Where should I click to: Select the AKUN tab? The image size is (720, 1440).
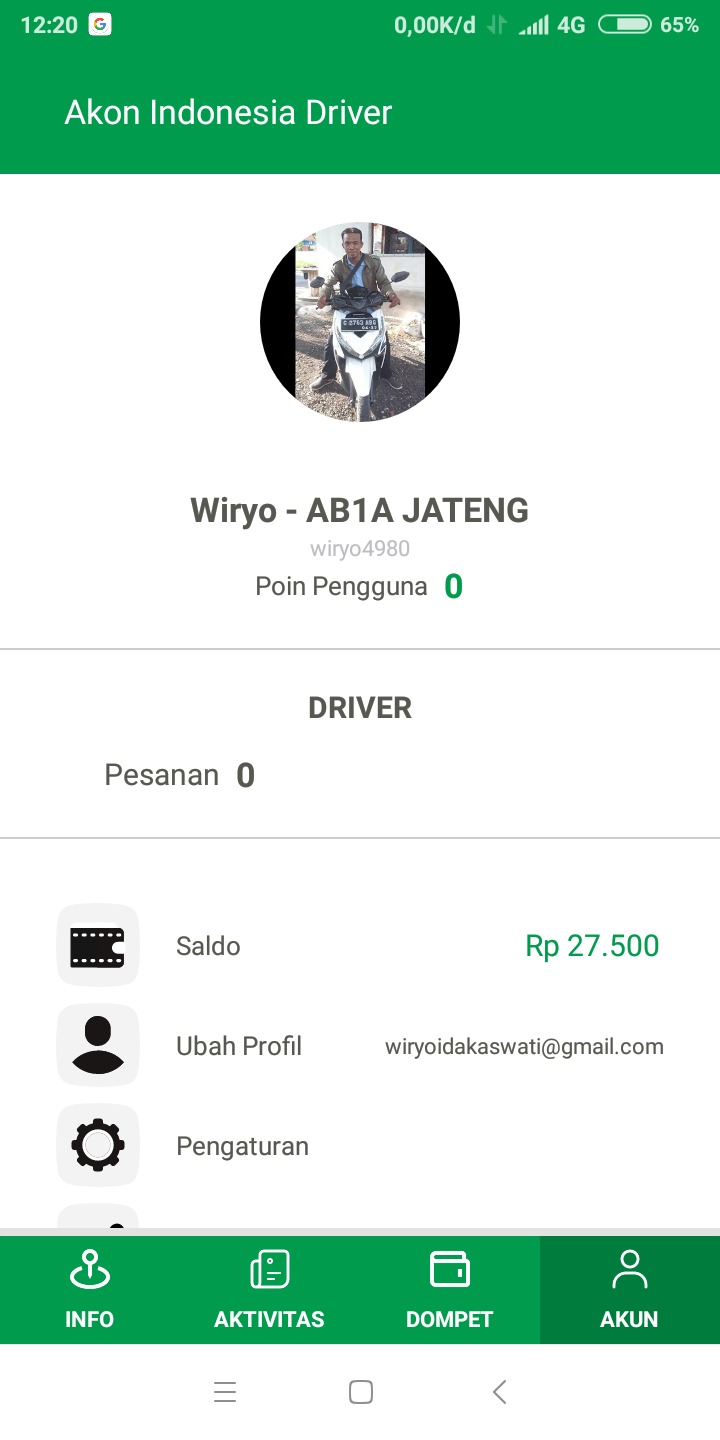pos(629,1290)
